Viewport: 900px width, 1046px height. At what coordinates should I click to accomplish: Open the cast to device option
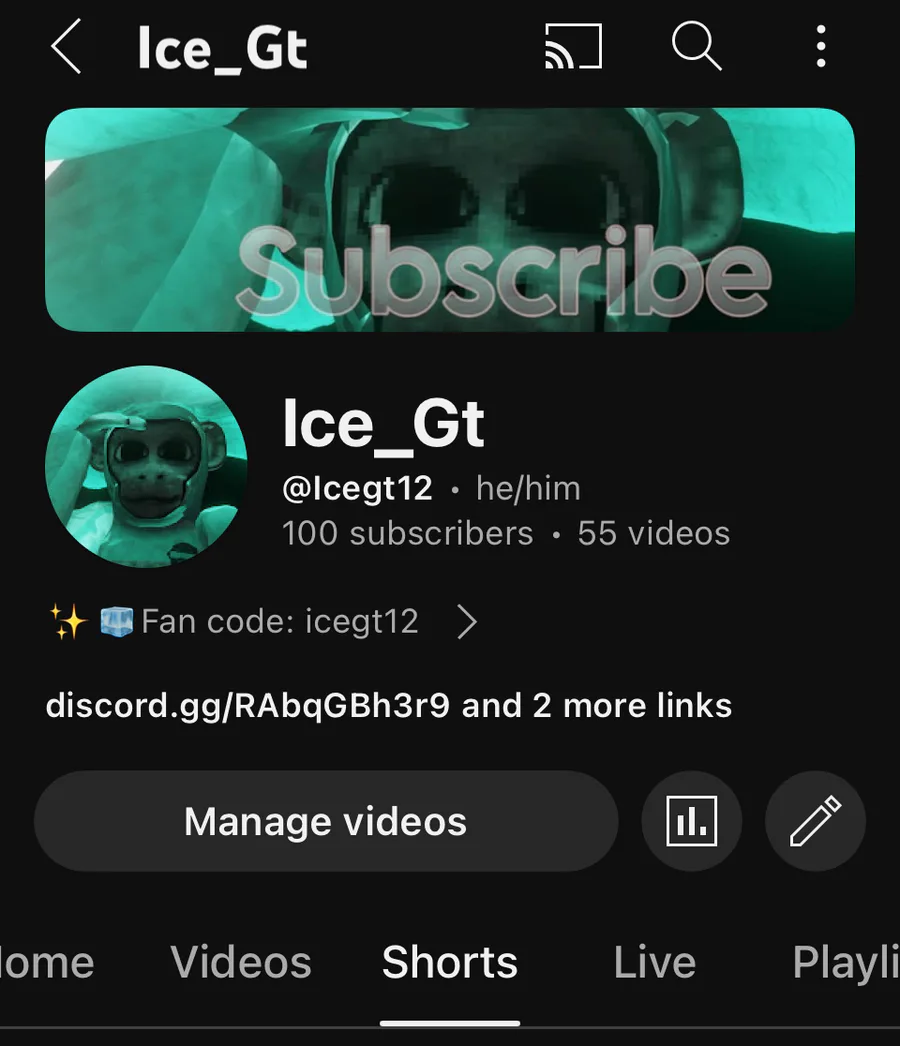pos(573,47)
